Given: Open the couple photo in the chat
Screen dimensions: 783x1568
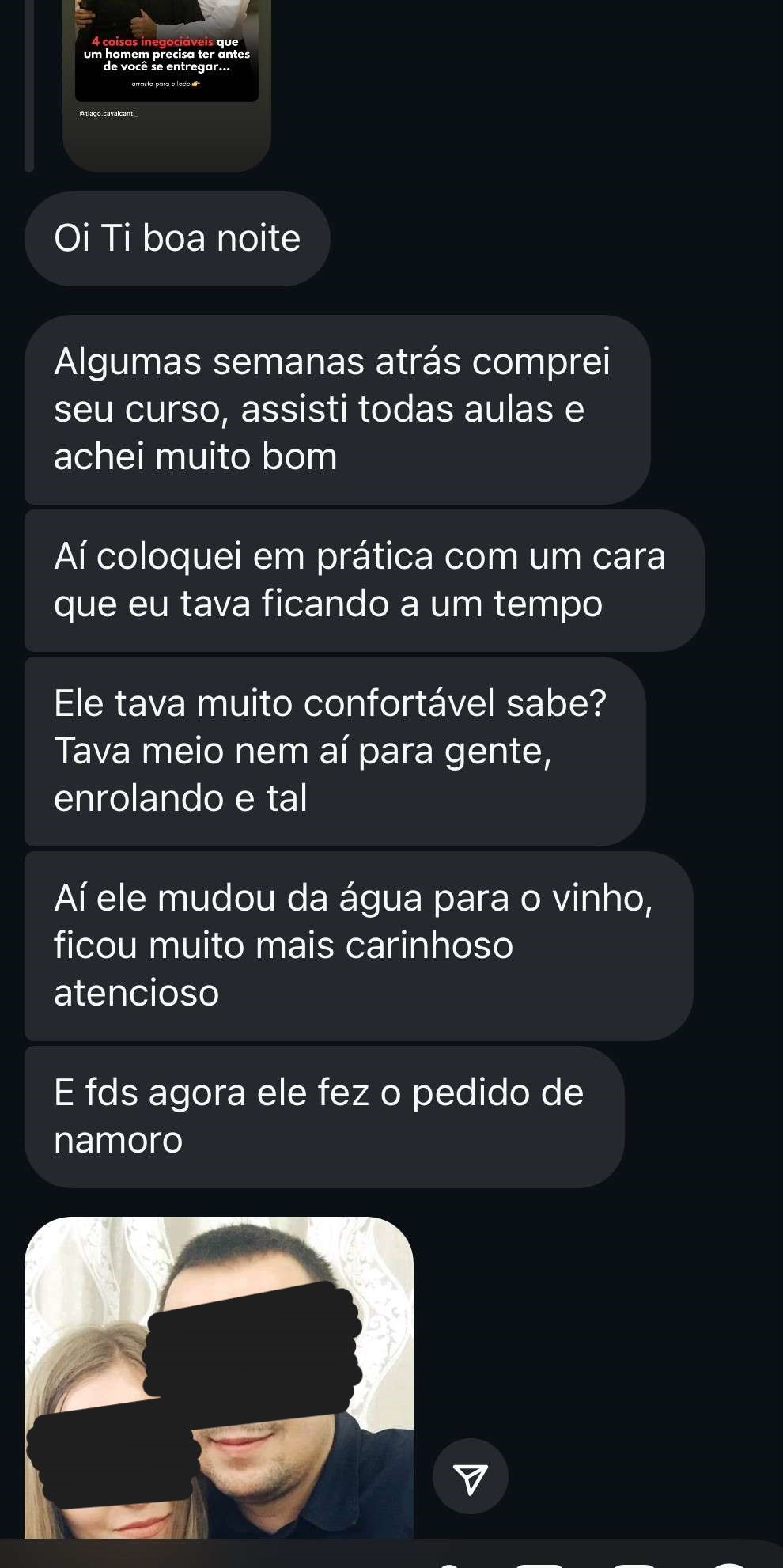Looking at the screenshot, I should click(x=218, y=1377).
